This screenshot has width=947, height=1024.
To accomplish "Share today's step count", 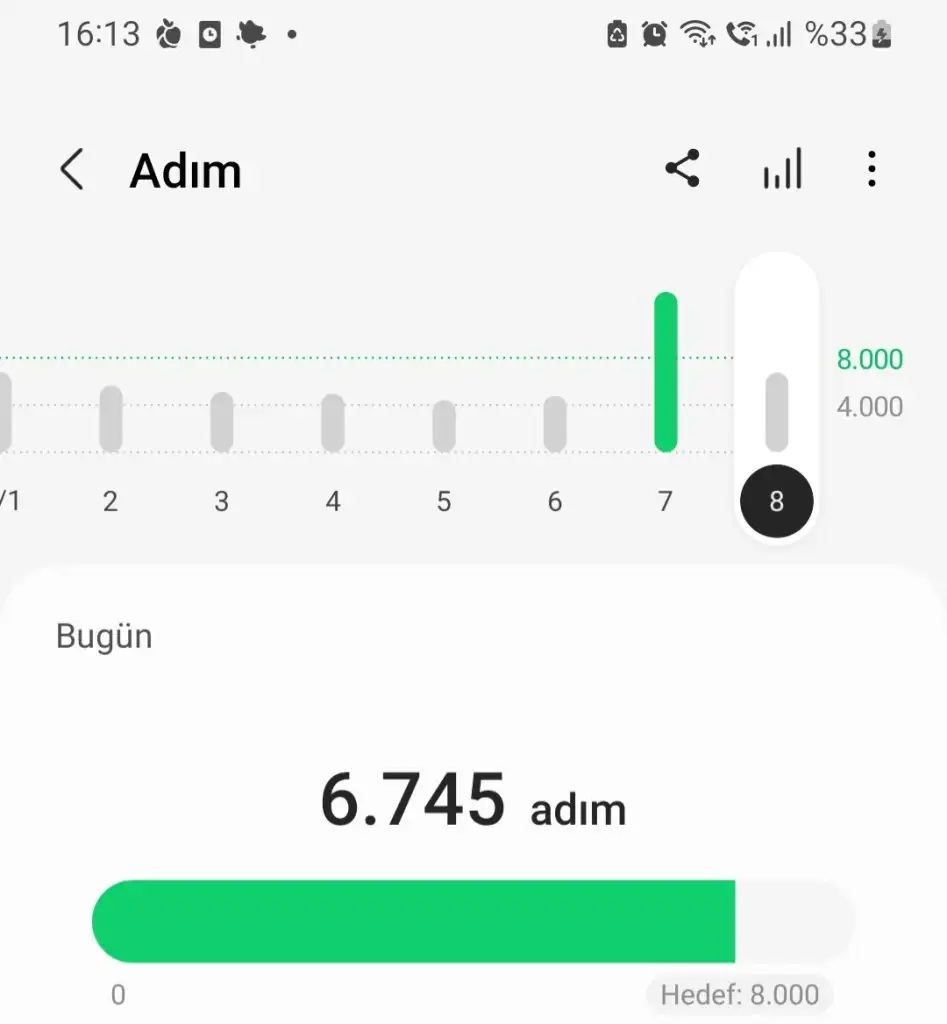I will 683,169.
